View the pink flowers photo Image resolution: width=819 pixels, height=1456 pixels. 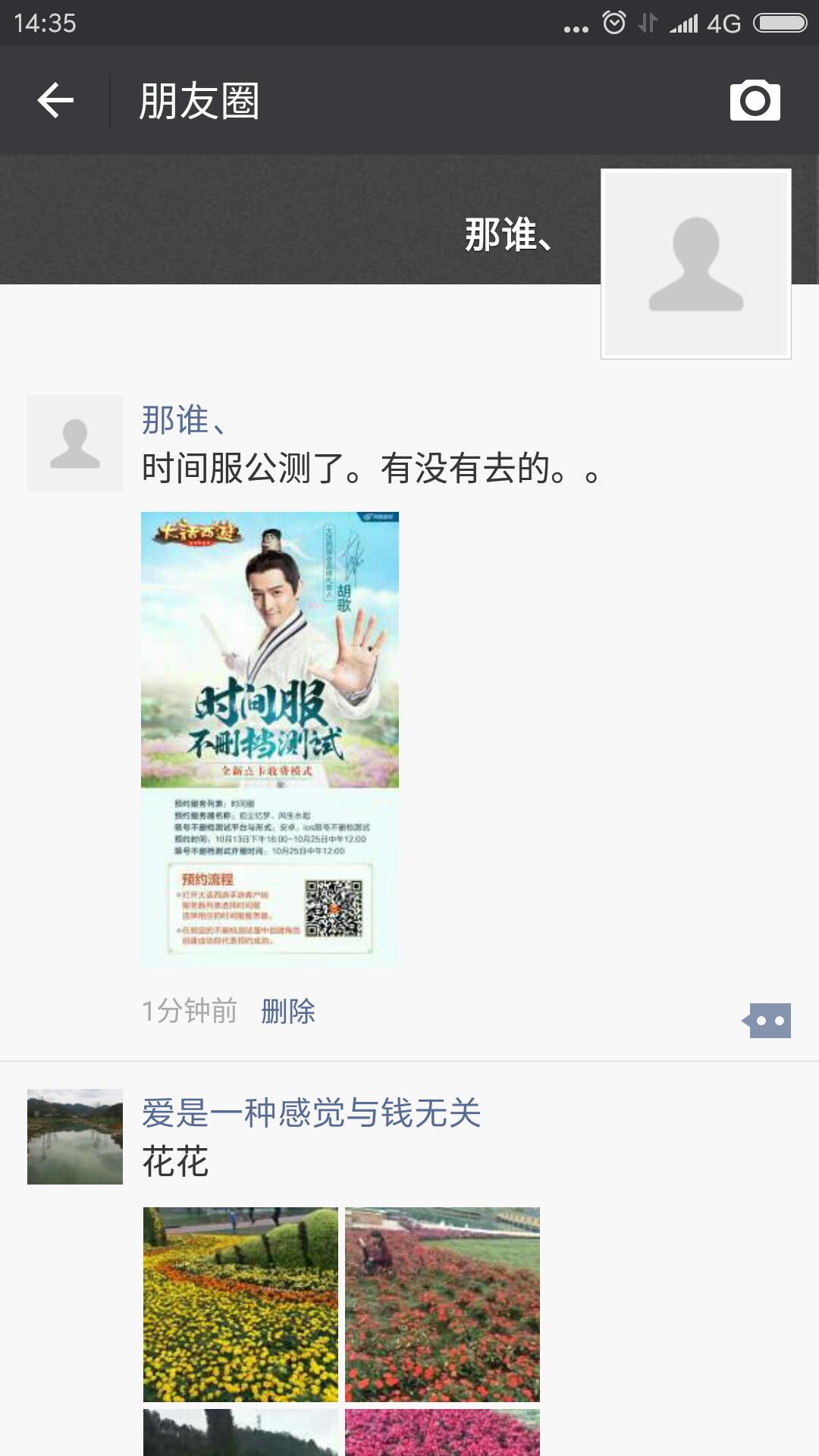[x=442, y=1432]
